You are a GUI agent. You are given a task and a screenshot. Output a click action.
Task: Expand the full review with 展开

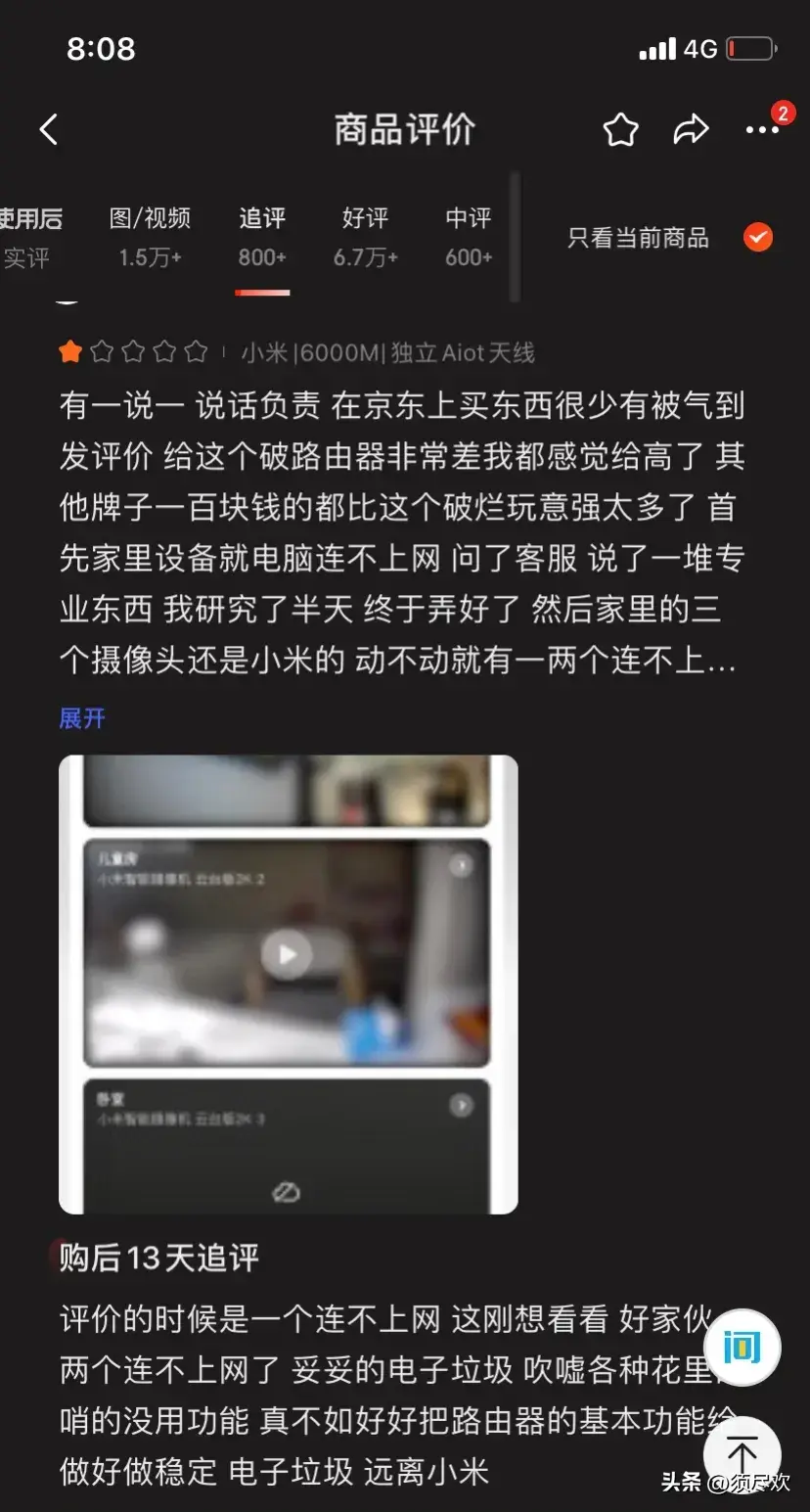tap(82, 718)
